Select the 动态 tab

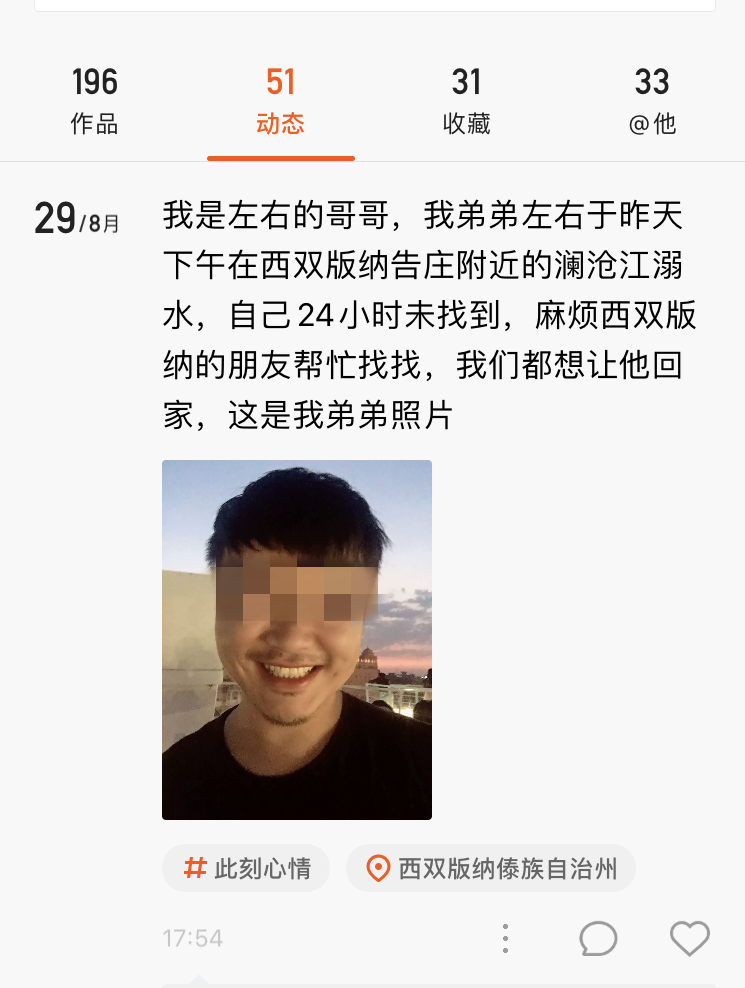(280, 101)
